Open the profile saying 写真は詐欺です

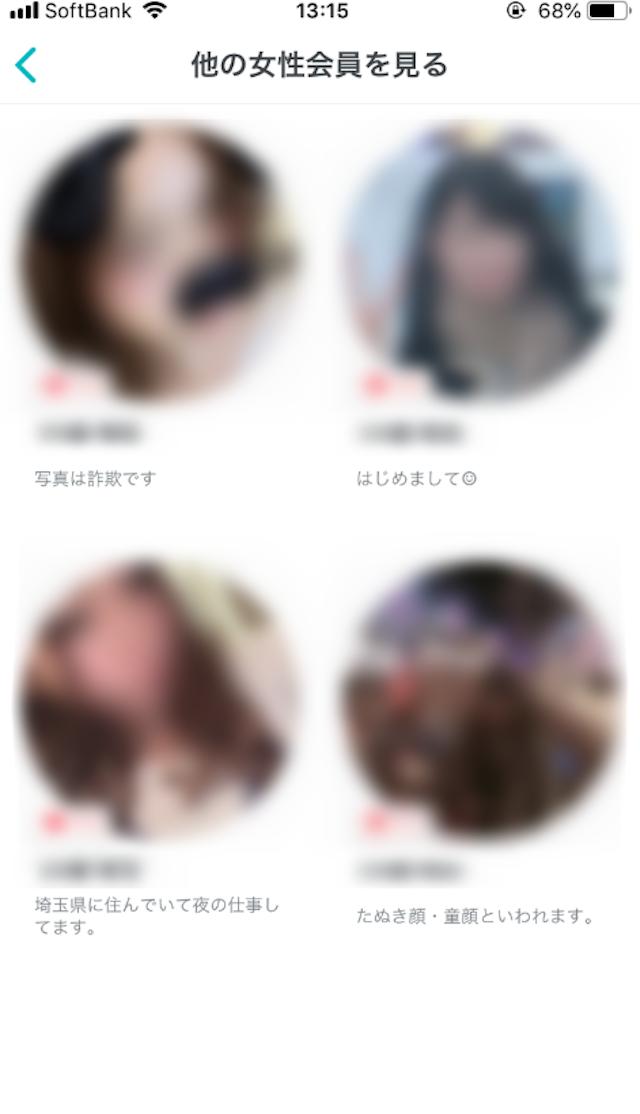tap(156, 262)
